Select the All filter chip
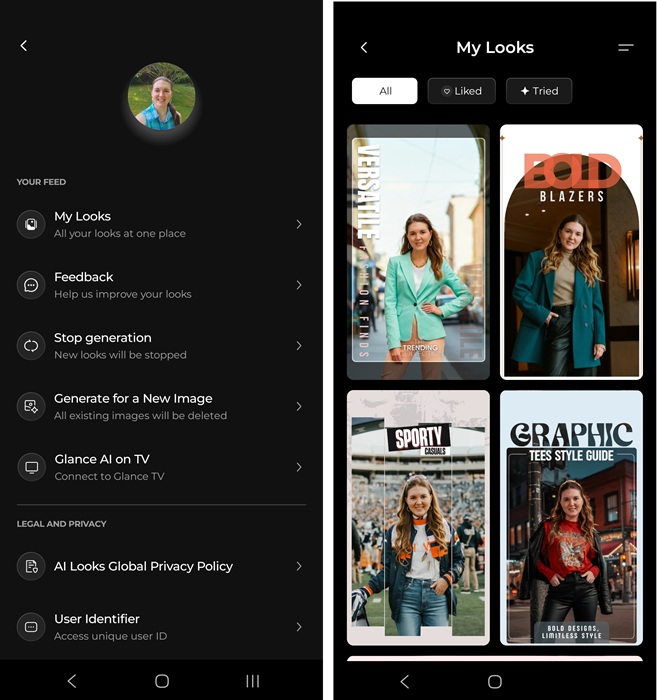The height and width of the screenshot is (700, 657). (x=385, y=91)
